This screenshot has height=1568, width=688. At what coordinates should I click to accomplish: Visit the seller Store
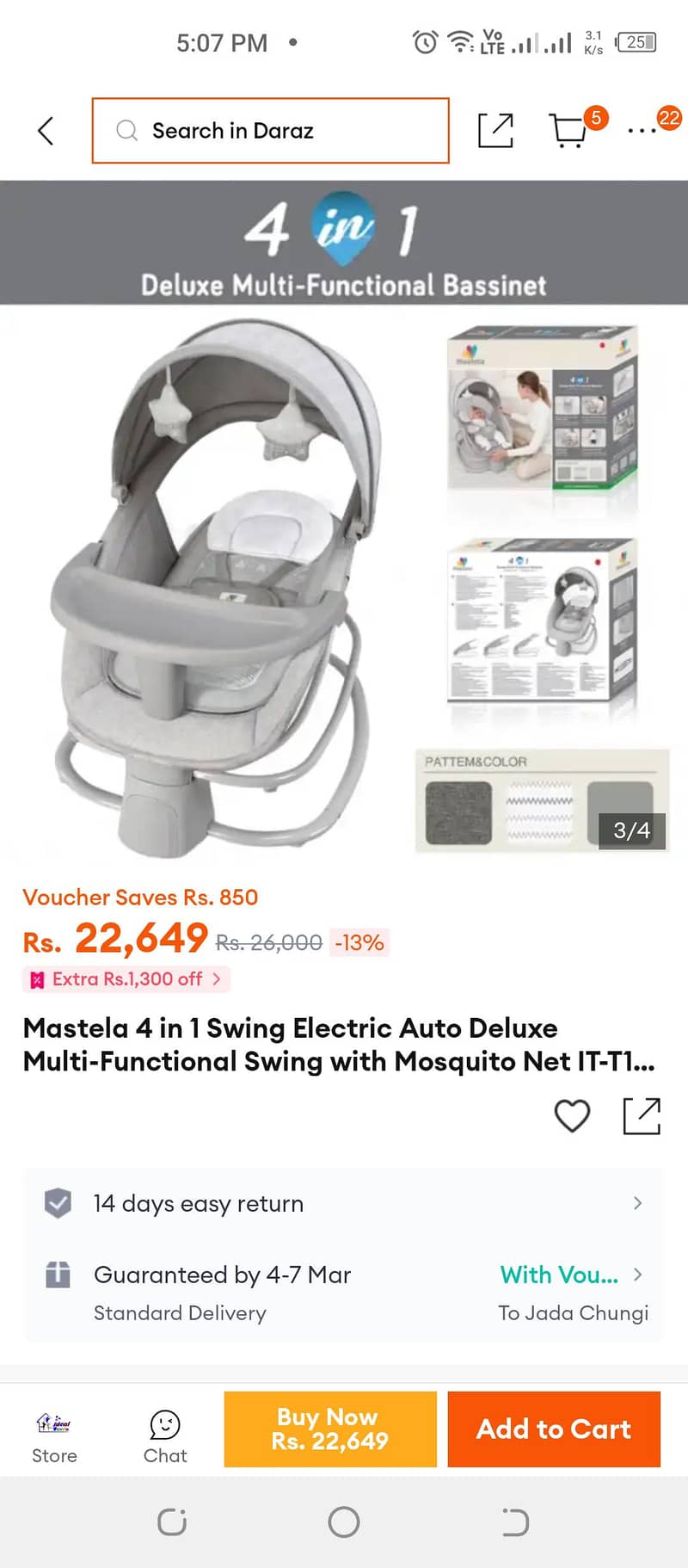tap(54, 1438)
